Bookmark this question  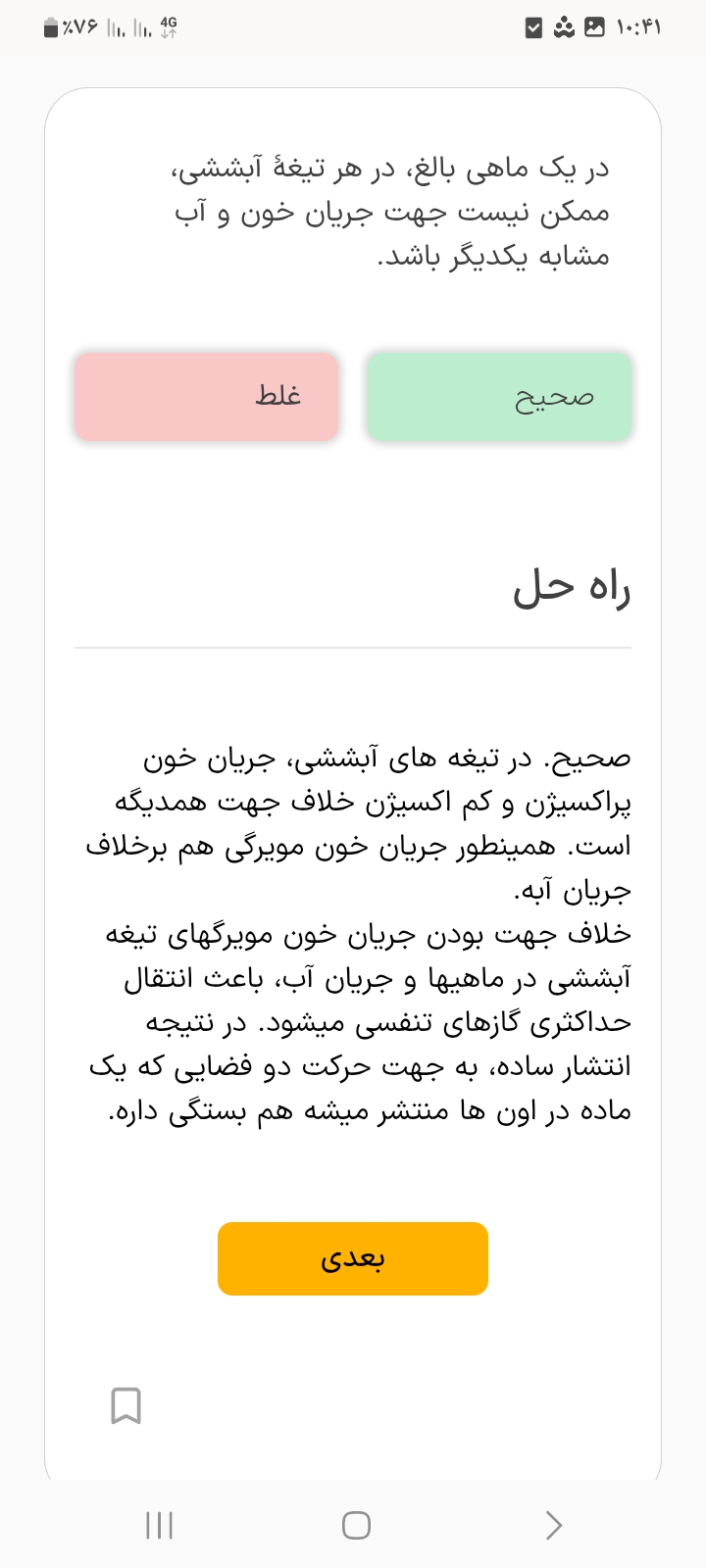126,1405
